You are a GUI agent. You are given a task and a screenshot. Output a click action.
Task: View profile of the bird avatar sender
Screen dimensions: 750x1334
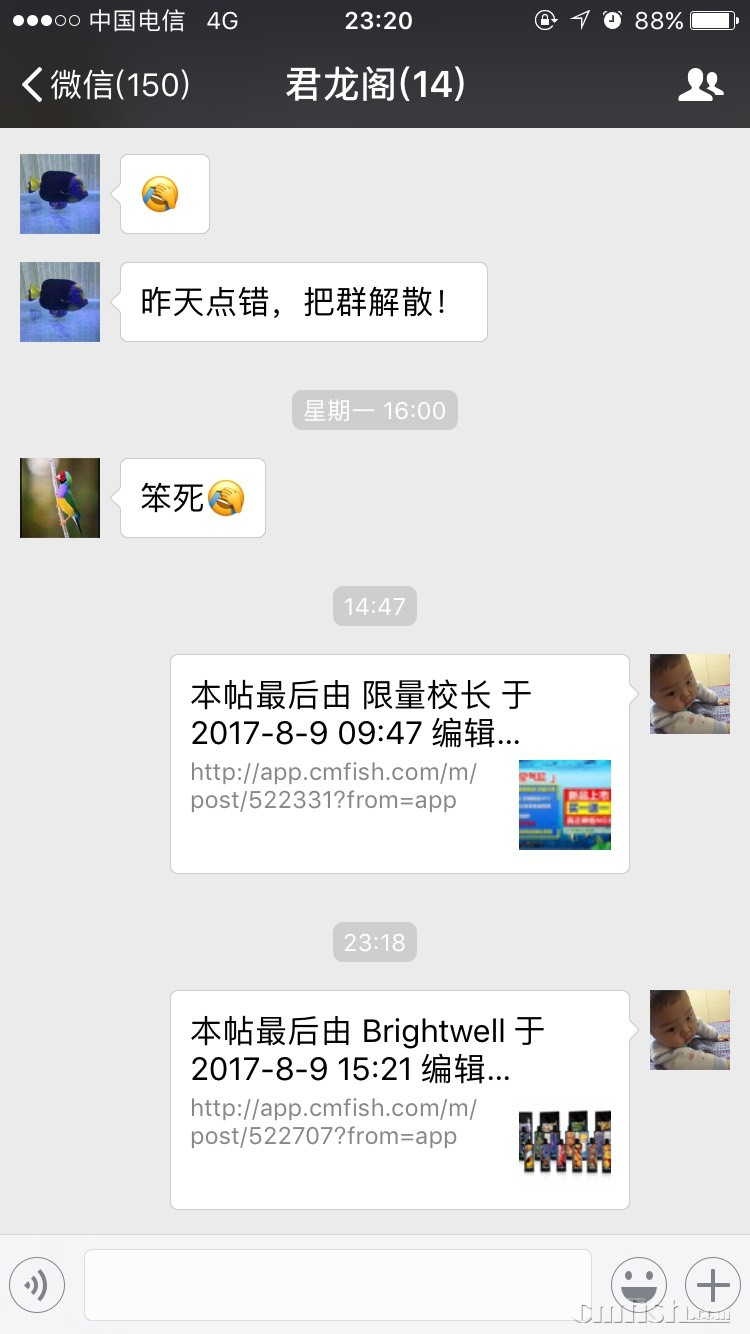tap(60, 498)
